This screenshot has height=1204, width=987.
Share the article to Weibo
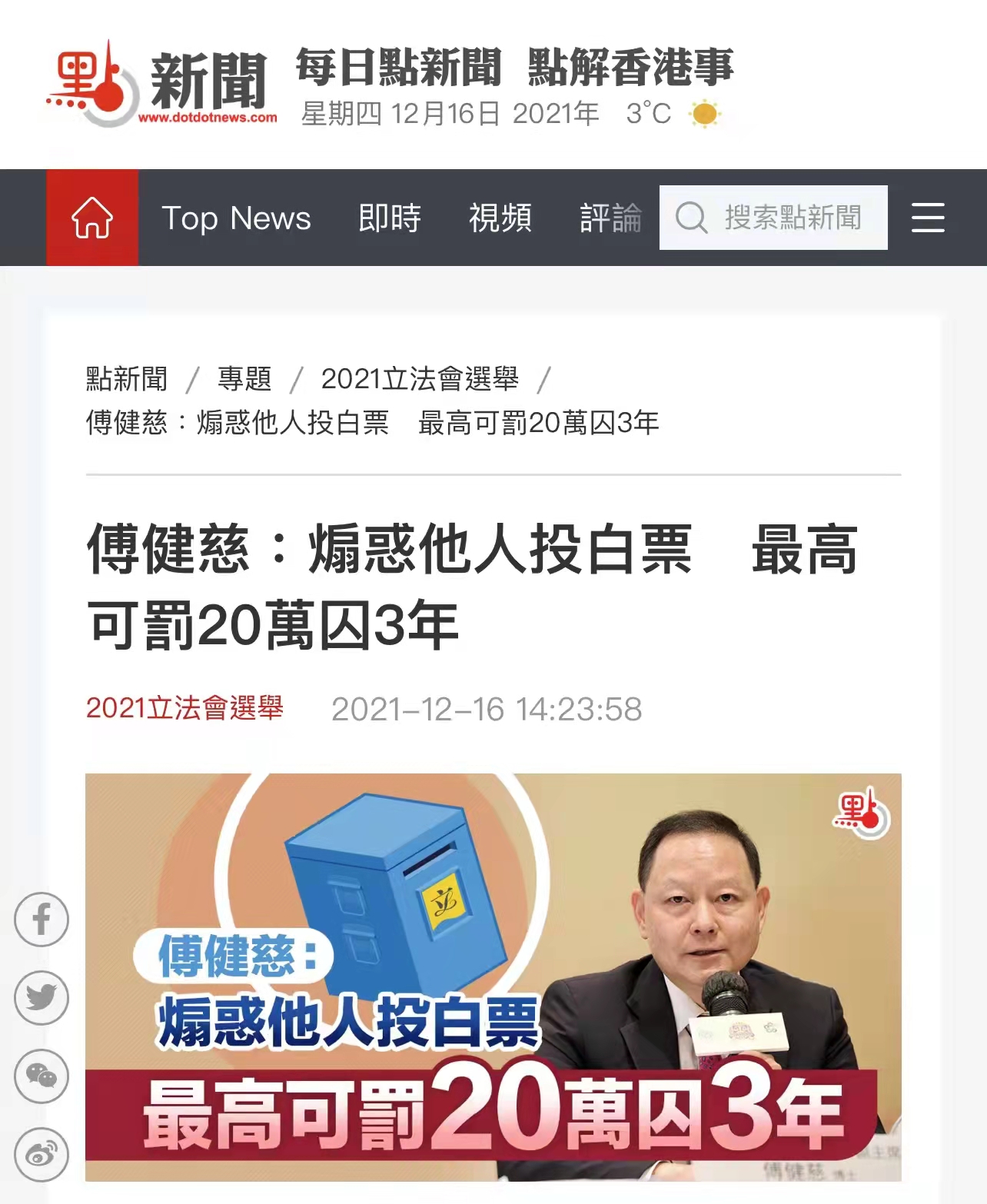pyautogui.click(x=42, y=1154)
